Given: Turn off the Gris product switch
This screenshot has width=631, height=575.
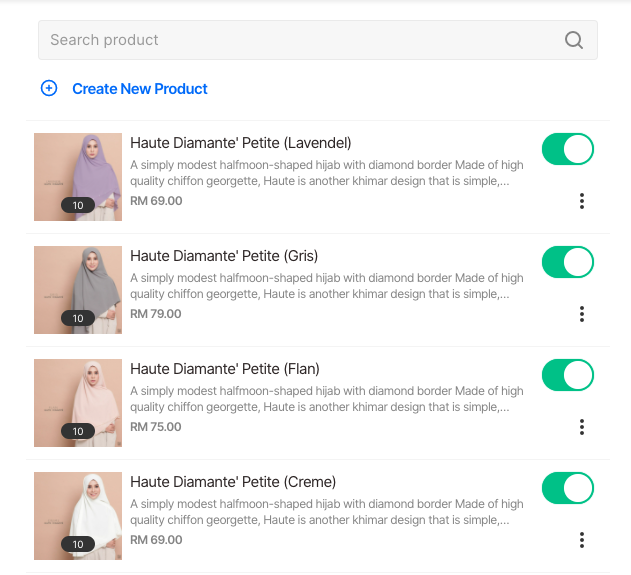Looking at the screenshot, I should point(567,263).
